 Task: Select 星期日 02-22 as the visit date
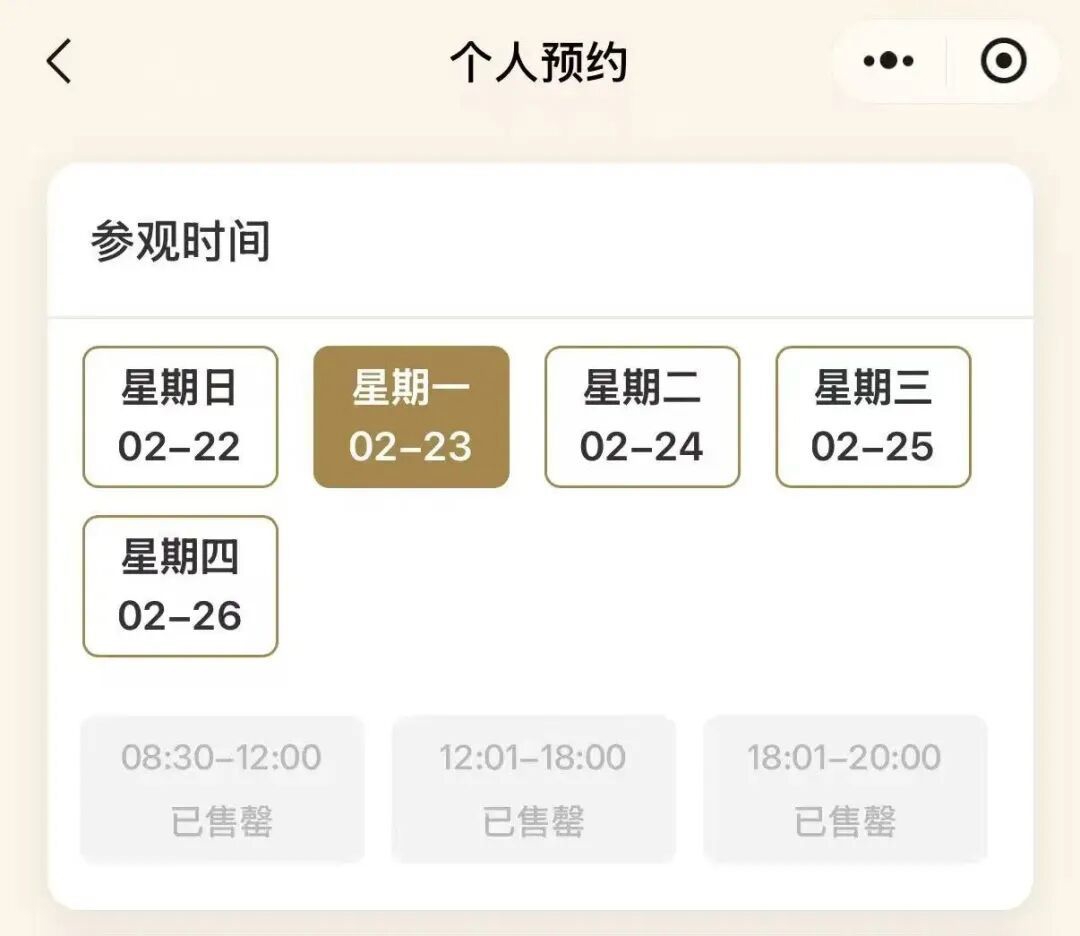coord(180,417)
